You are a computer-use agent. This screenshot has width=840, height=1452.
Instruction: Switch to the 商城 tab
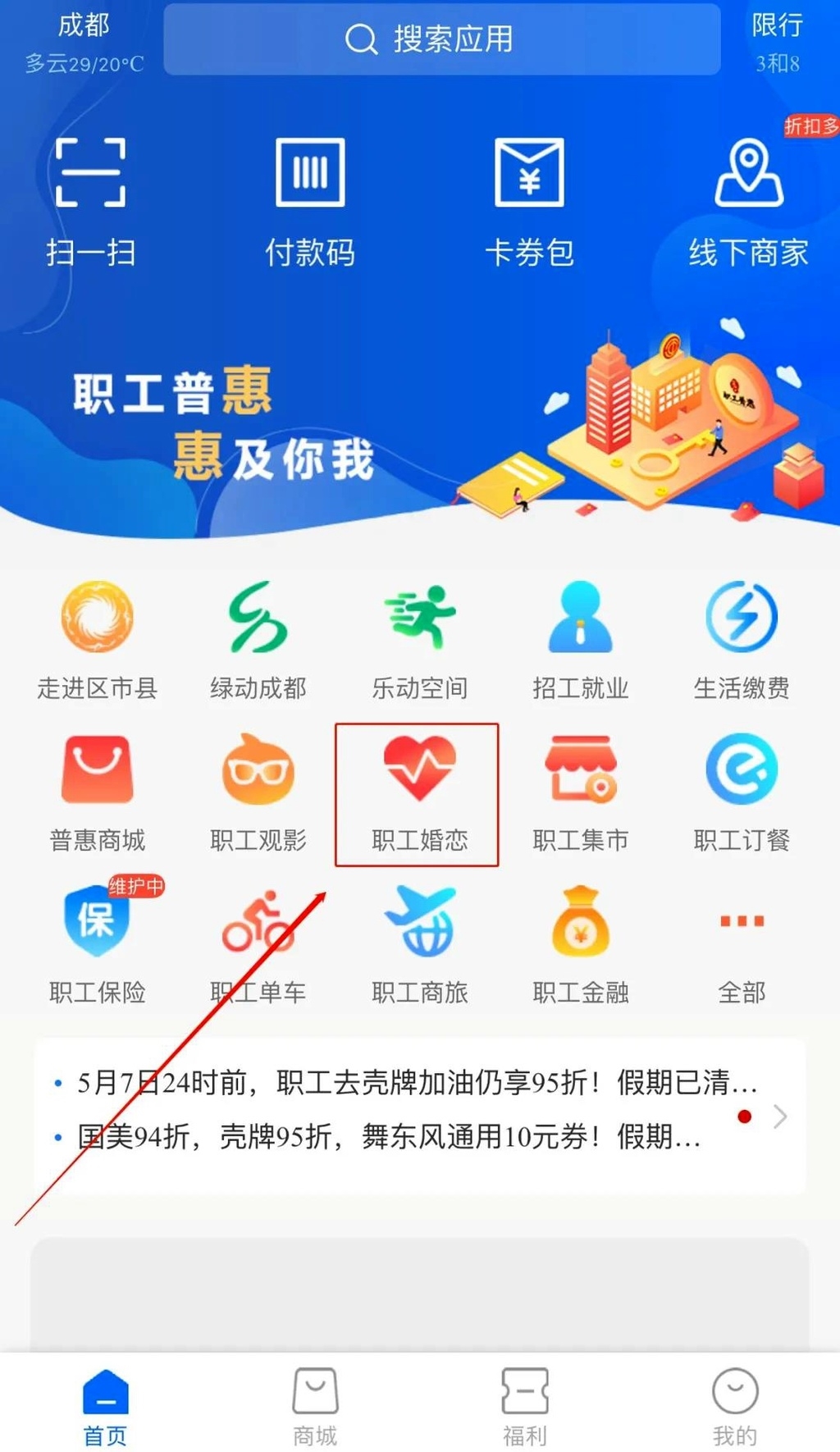(x=315, y=1406)
